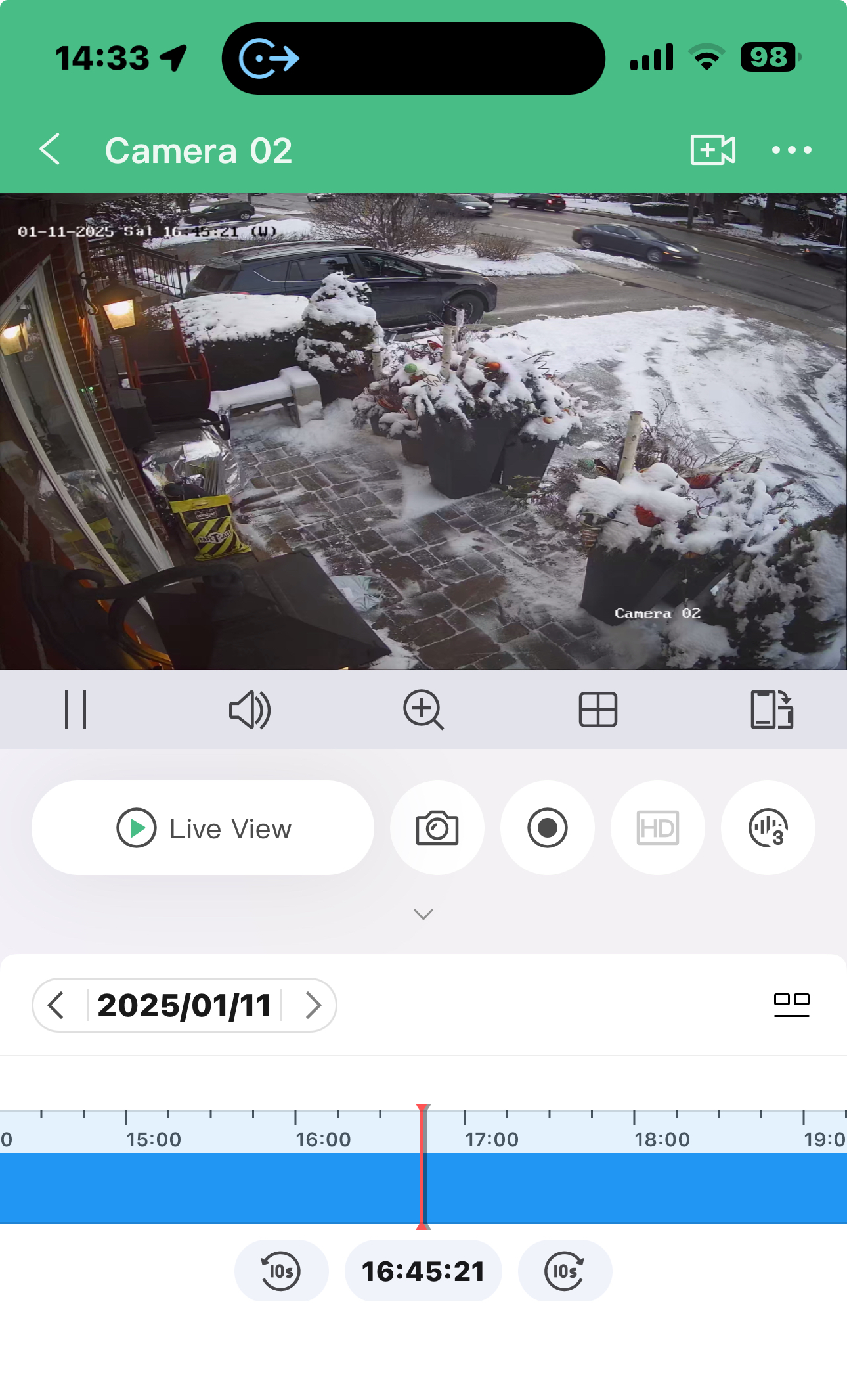This screenshot has height=1400, width=847.
Task: Rewind playback by 10 seconds
Action: click(281, 1271)
